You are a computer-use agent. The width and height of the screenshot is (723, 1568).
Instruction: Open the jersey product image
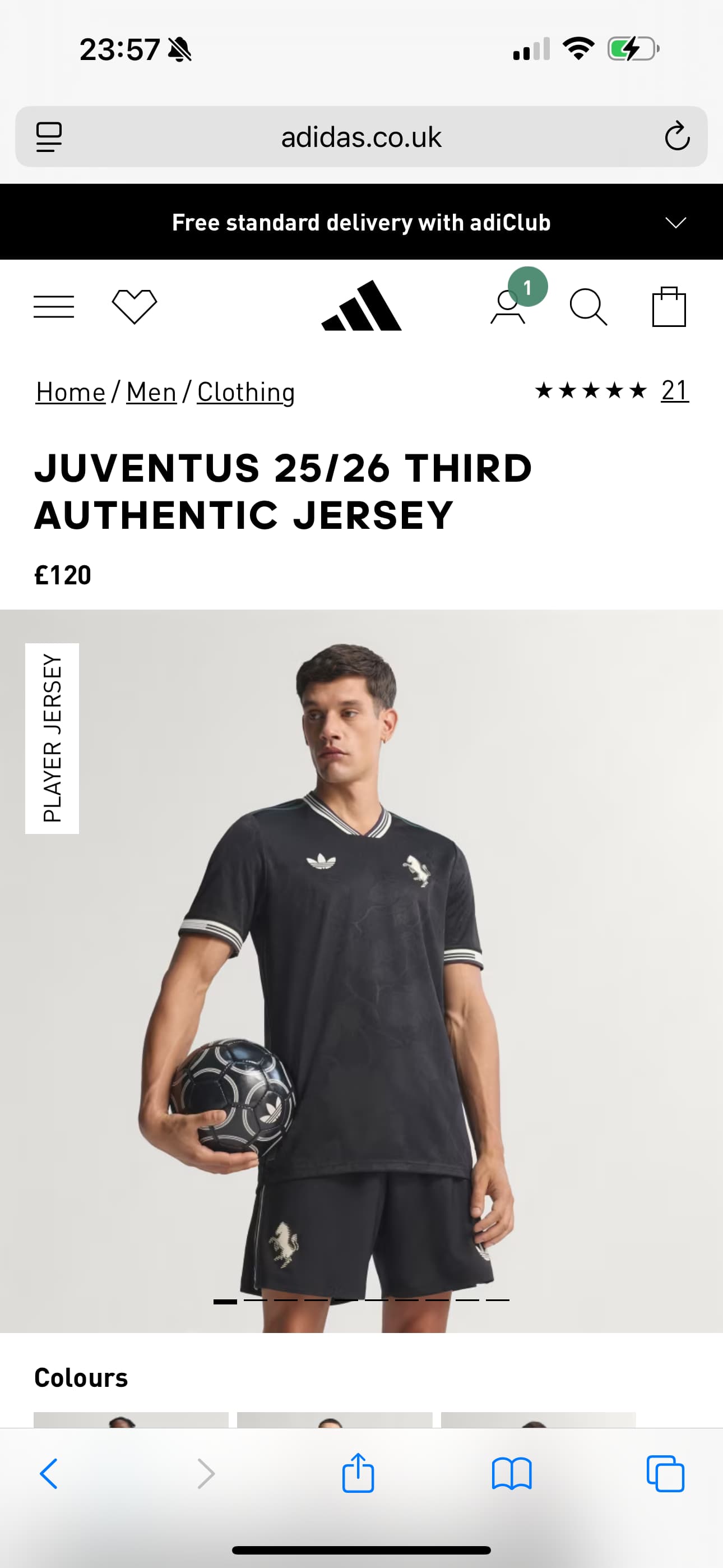coord(361,974)
